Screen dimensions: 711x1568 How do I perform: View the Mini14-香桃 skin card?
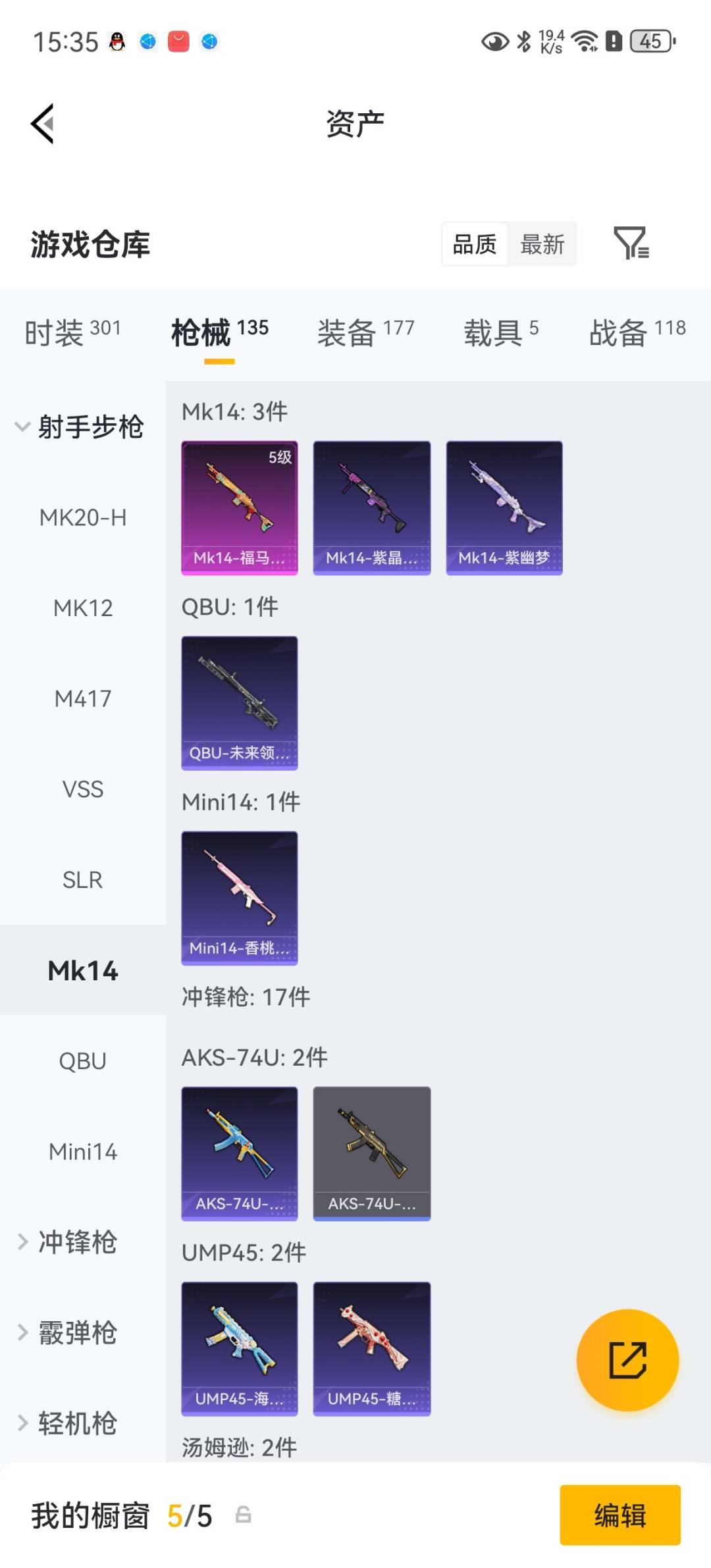point(239,897)
